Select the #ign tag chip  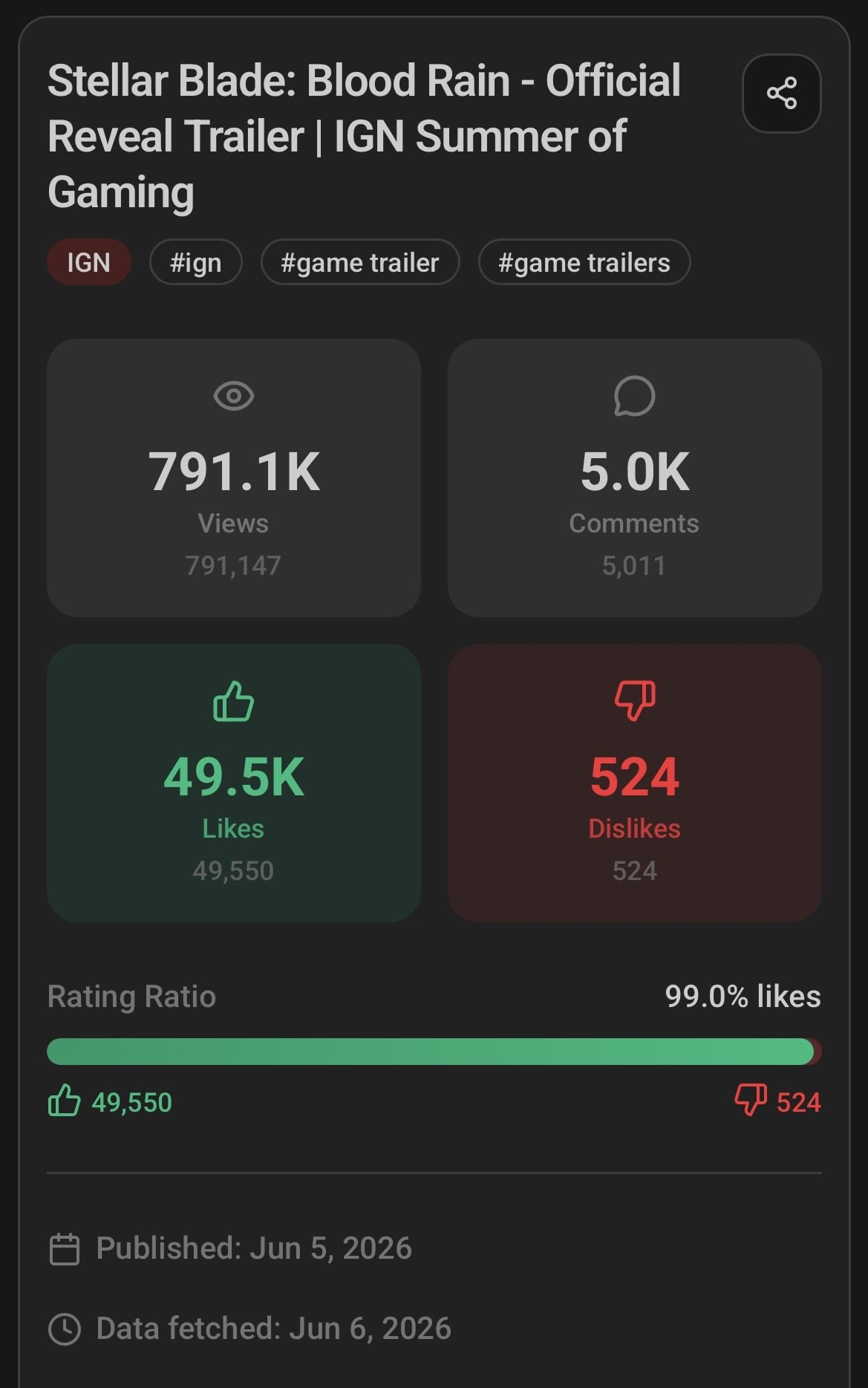tap(196, 262)
